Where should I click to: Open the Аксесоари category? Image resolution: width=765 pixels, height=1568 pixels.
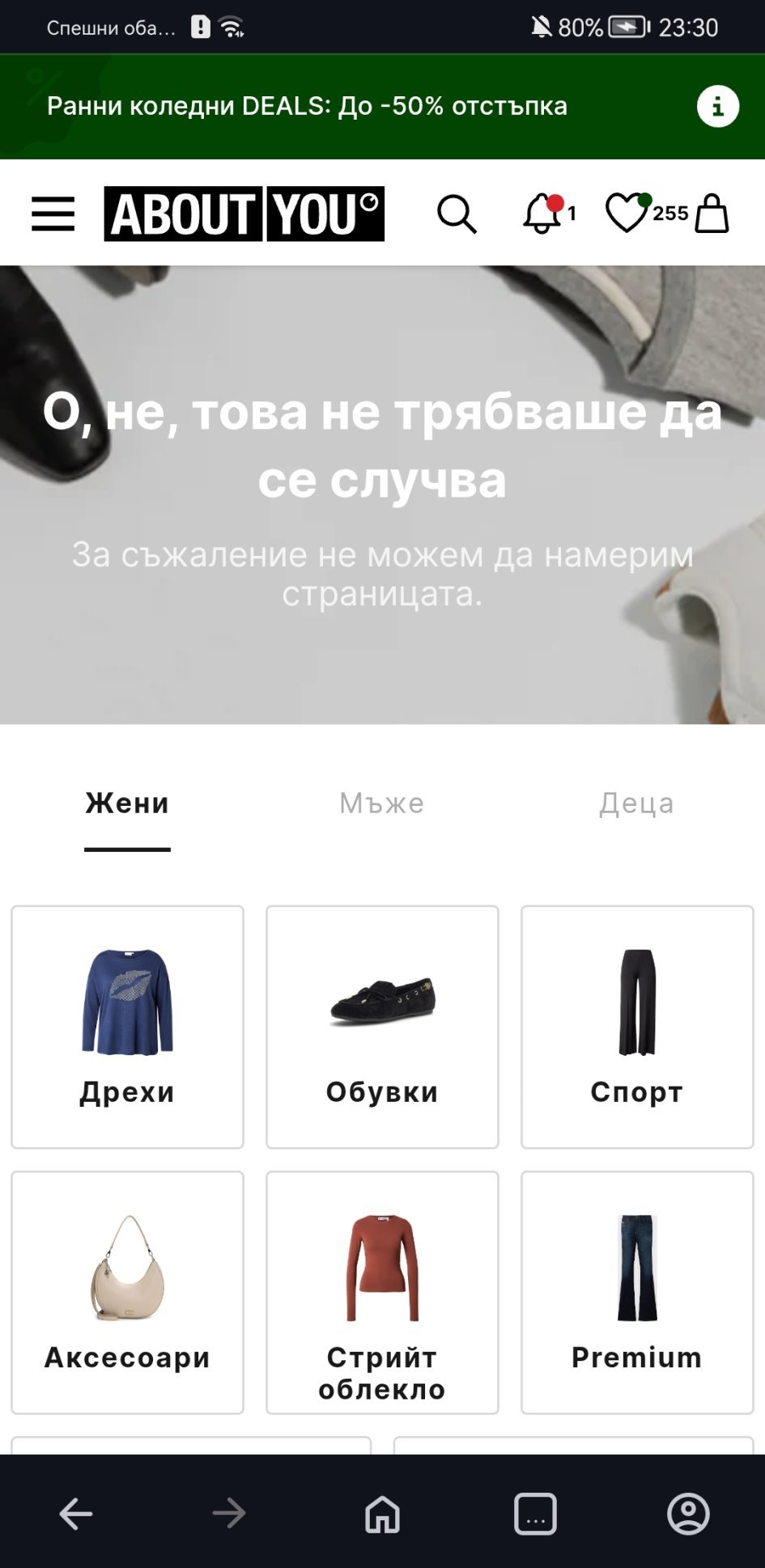(127, 1291)
